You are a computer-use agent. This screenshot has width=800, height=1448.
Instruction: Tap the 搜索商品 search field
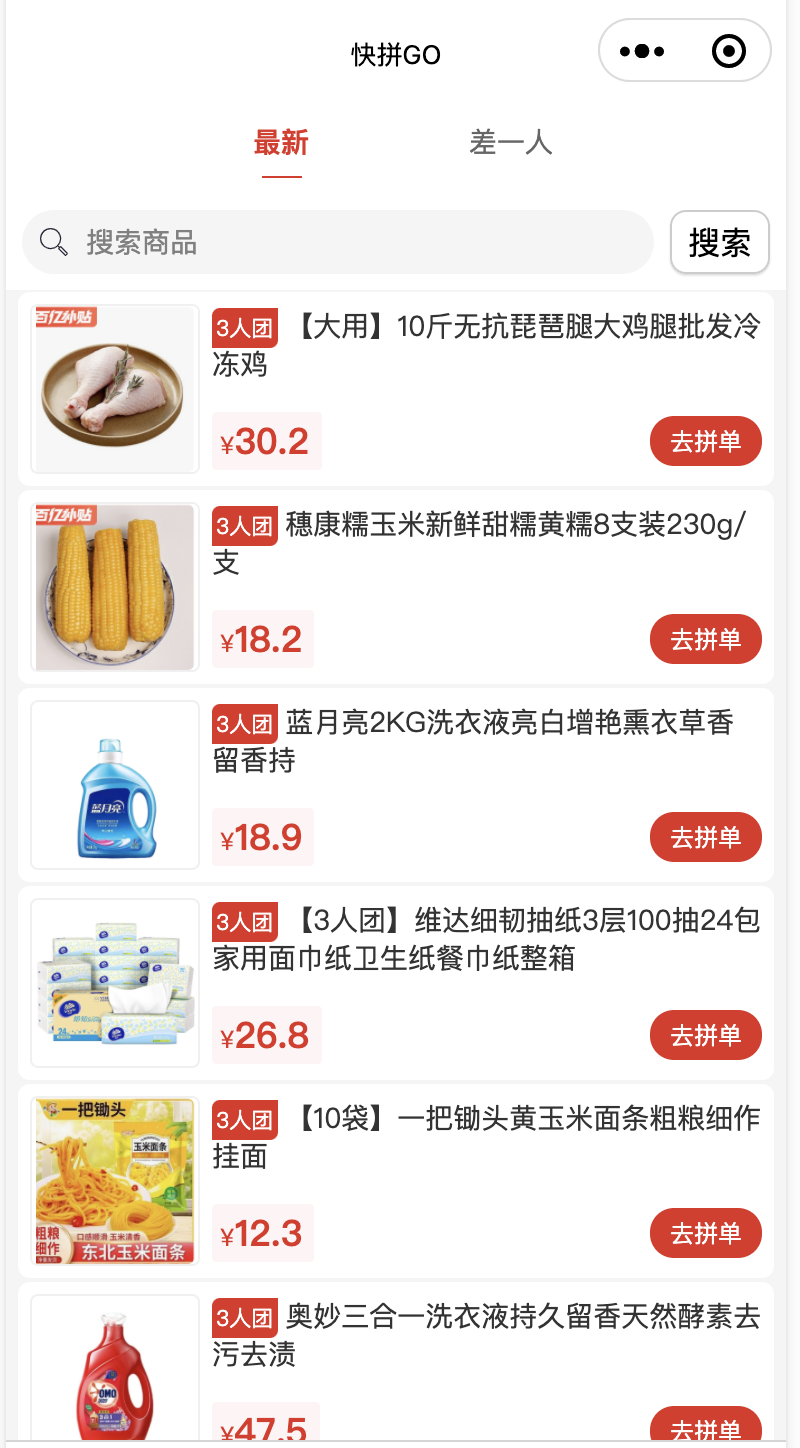click(x=338, y=242)
